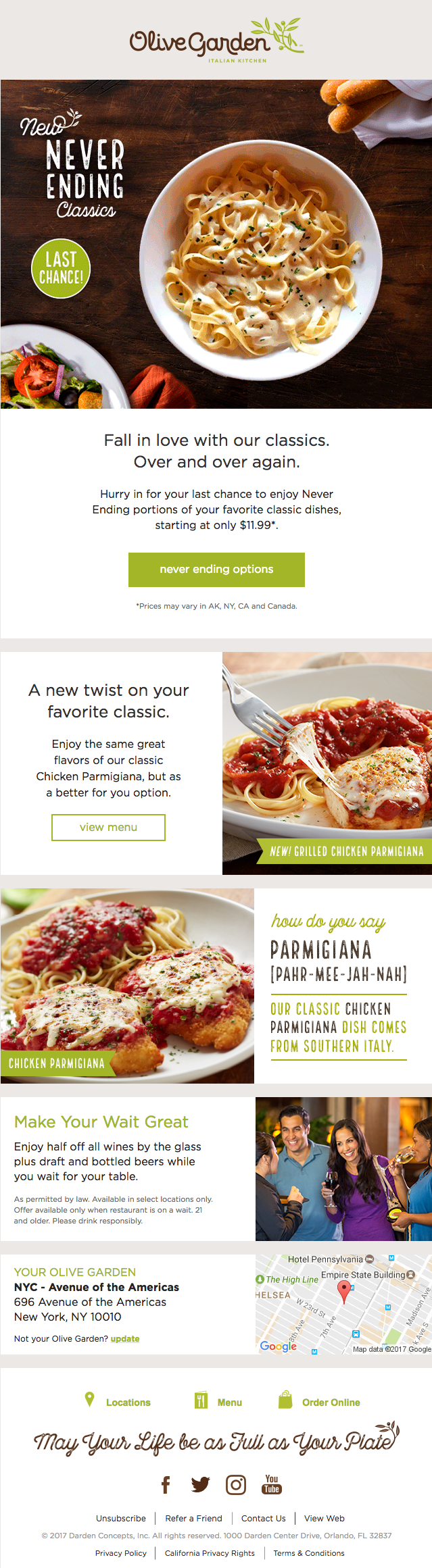Read the Privacy Policy
The image size is (432, 1568).
[x=121, y=1553]
